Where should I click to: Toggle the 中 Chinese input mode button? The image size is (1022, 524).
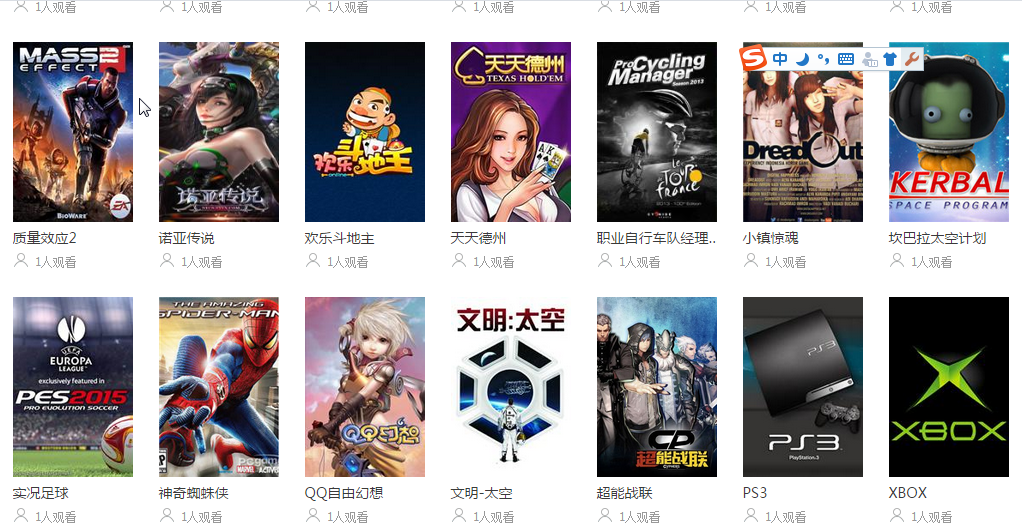tap(780, 59)
